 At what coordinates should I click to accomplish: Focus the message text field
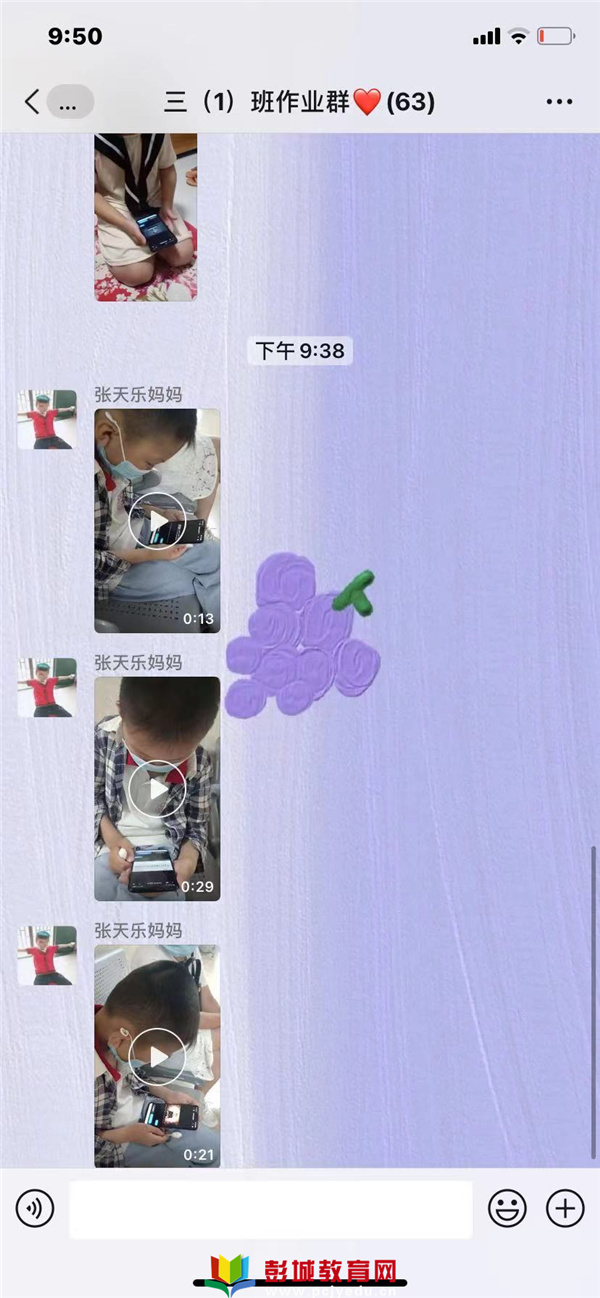click(x=270, y=1209)
